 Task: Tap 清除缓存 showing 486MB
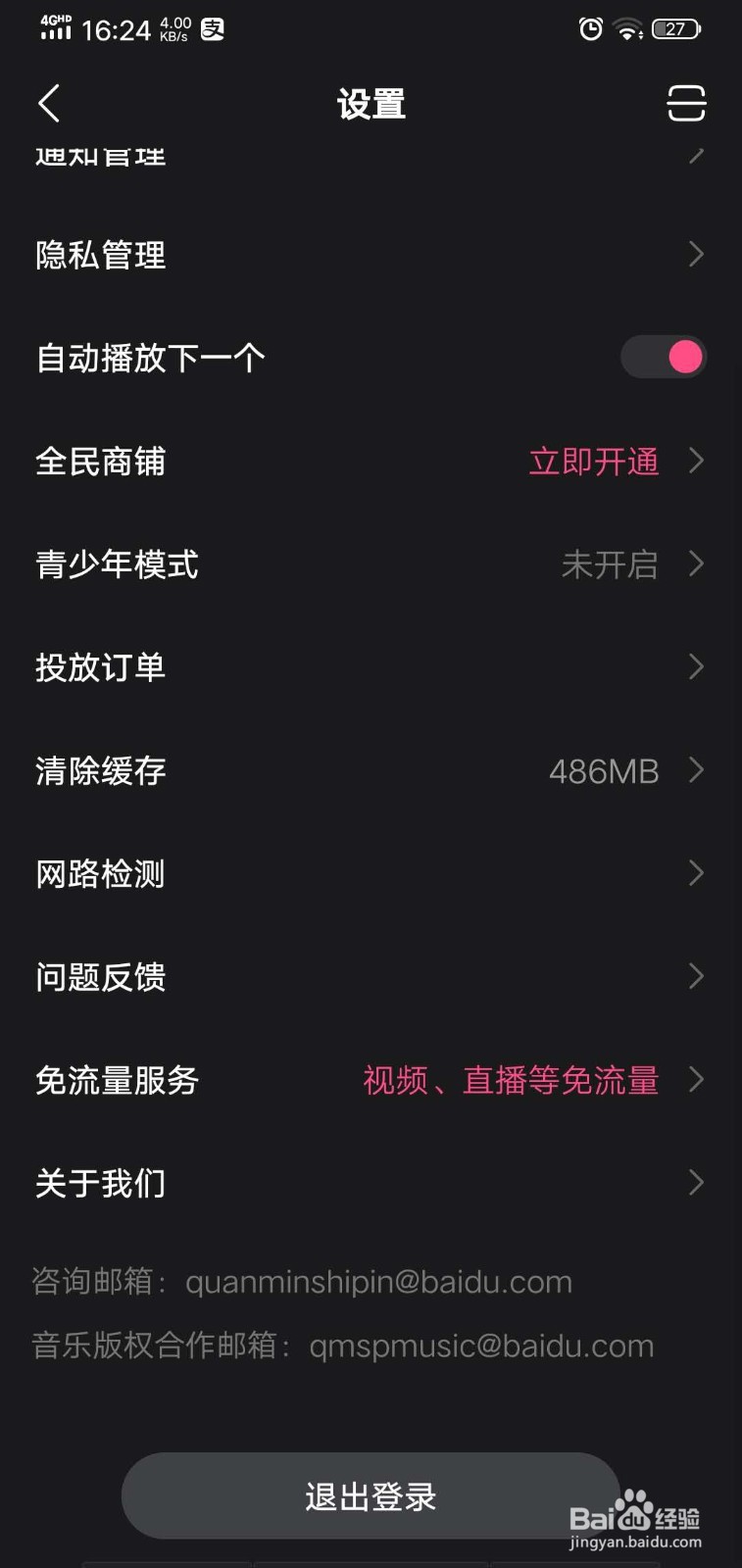[x=371, y=771]
